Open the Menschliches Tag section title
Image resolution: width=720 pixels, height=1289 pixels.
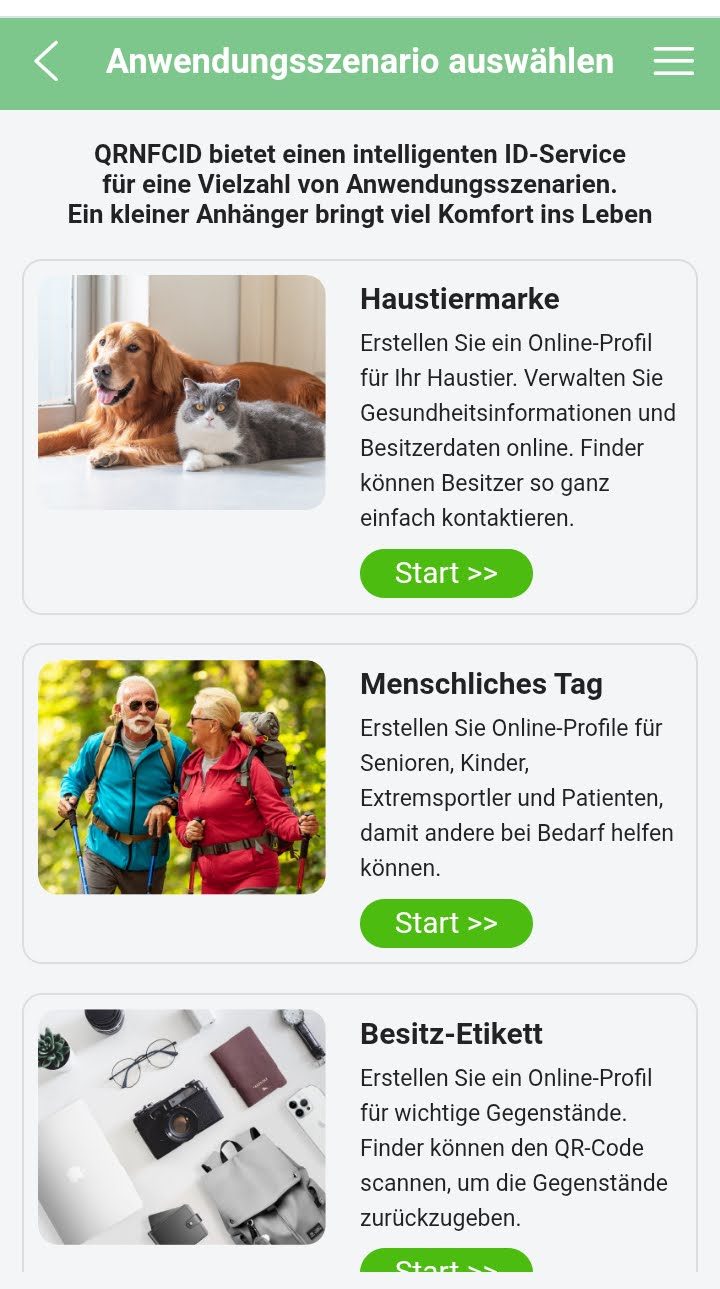[x=482, y=683]
